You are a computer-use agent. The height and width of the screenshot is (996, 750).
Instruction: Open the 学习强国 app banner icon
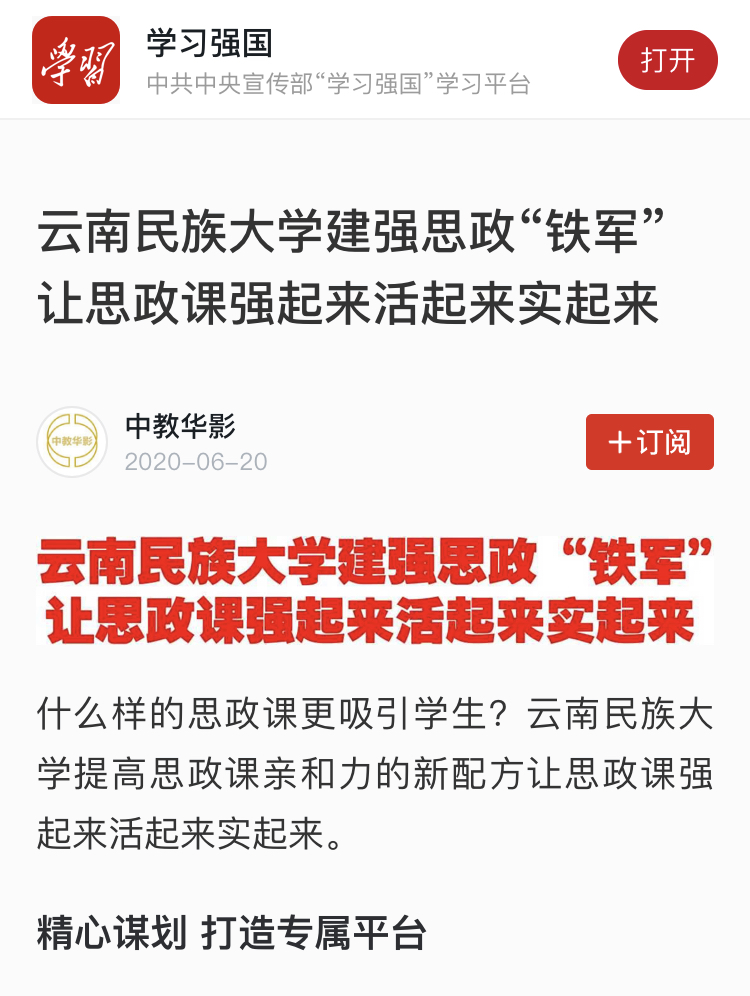click(x=76, y=60)
